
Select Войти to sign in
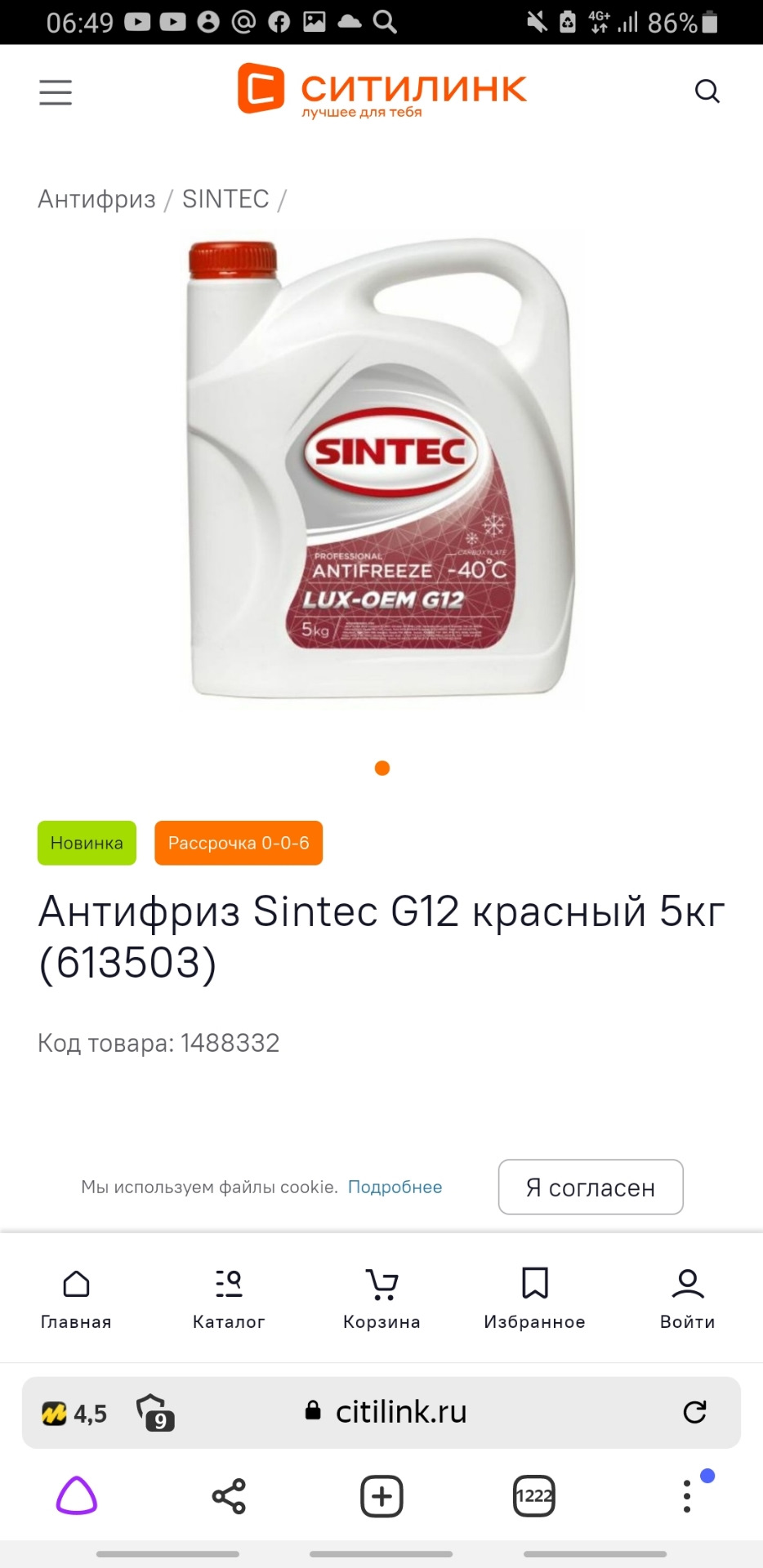tap(687, 1298)
